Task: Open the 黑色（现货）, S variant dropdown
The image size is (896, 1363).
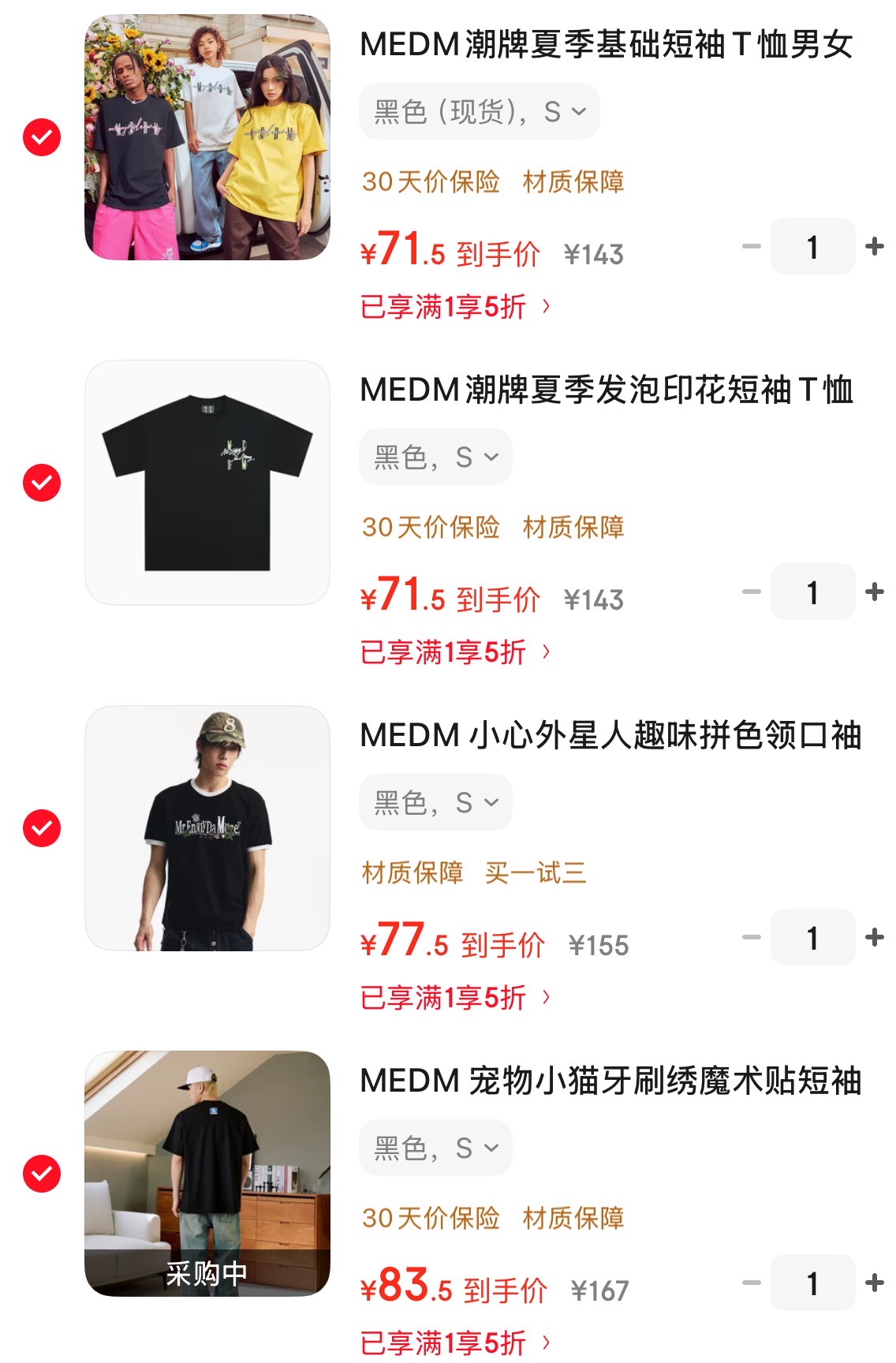Action: 479,112
